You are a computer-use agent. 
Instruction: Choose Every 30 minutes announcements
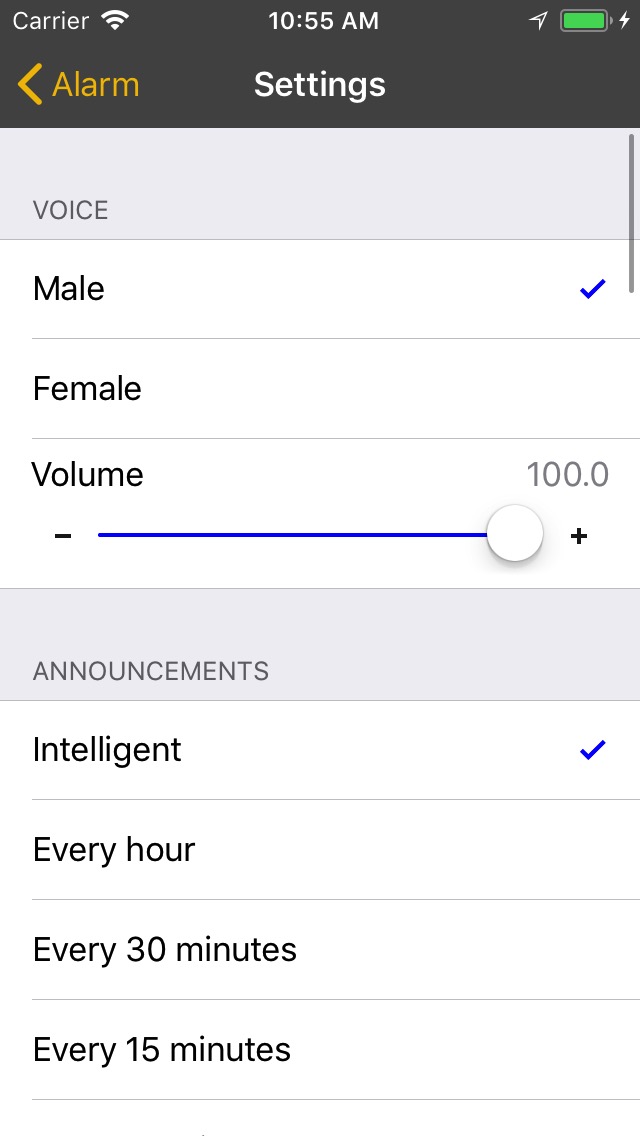[x=320, y=950]
